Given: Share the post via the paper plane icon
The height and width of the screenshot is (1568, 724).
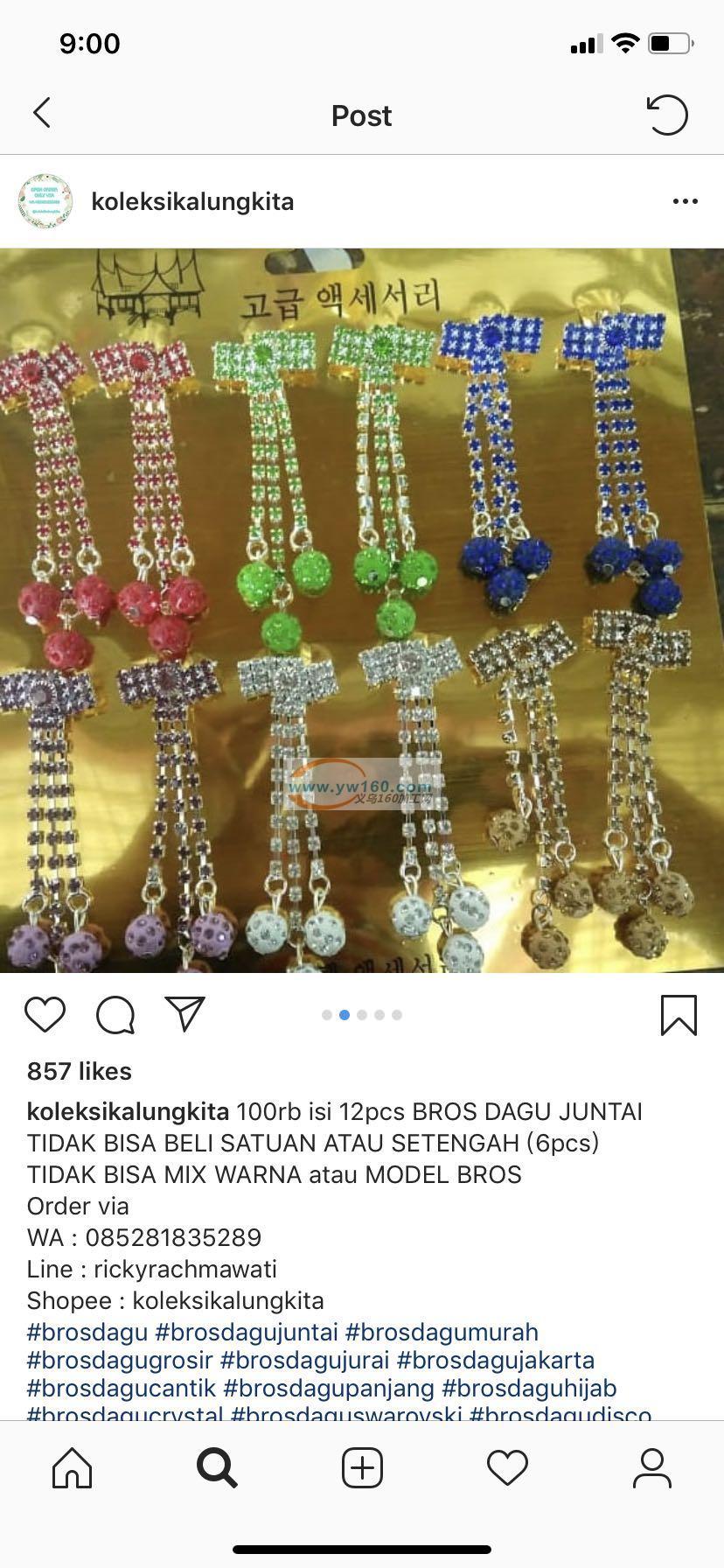Looking at the screenshot, I should (184, 1015).
